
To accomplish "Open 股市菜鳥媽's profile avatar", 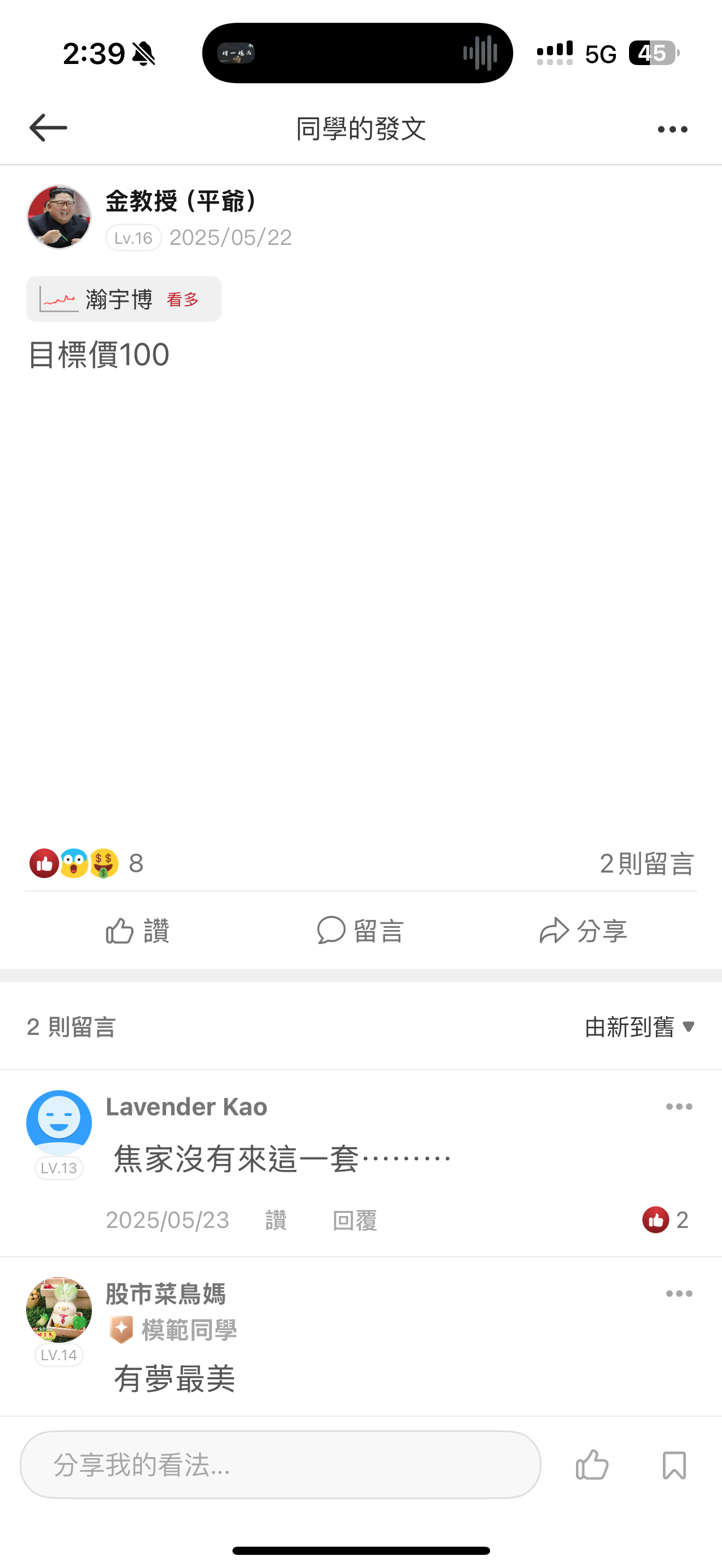I will [x=59, y=1309].
